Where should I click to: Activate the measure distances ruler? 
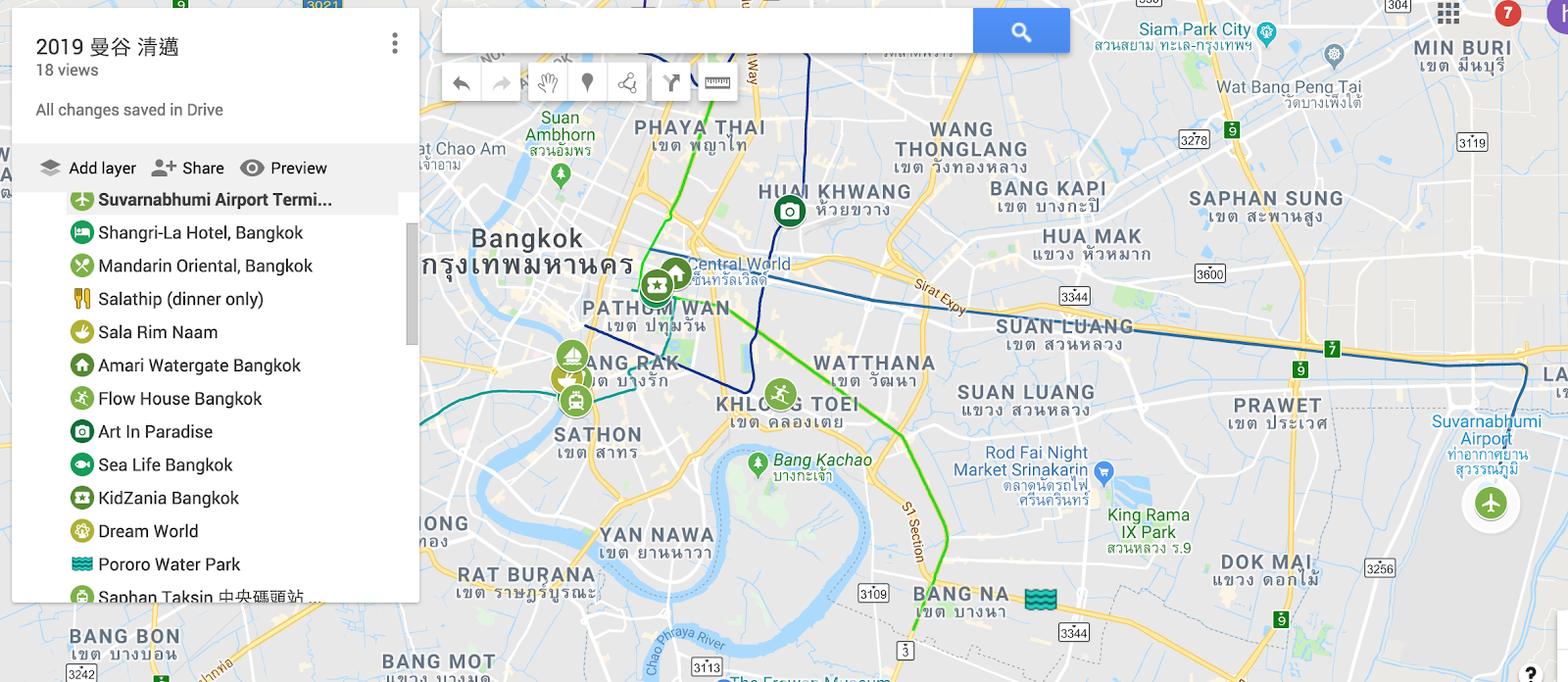[717, 83]
